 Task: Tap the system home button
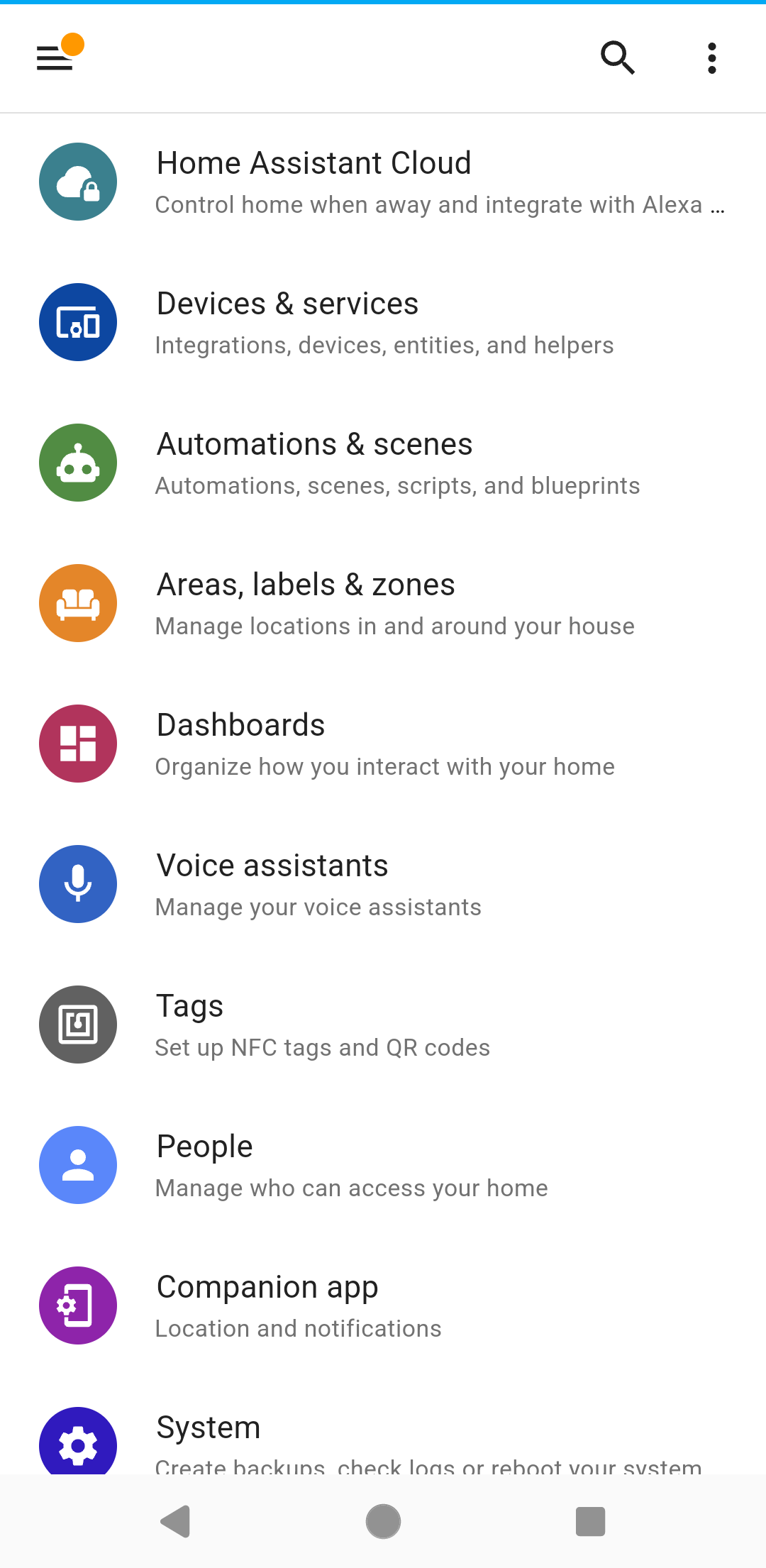(x=383, y=1521)
